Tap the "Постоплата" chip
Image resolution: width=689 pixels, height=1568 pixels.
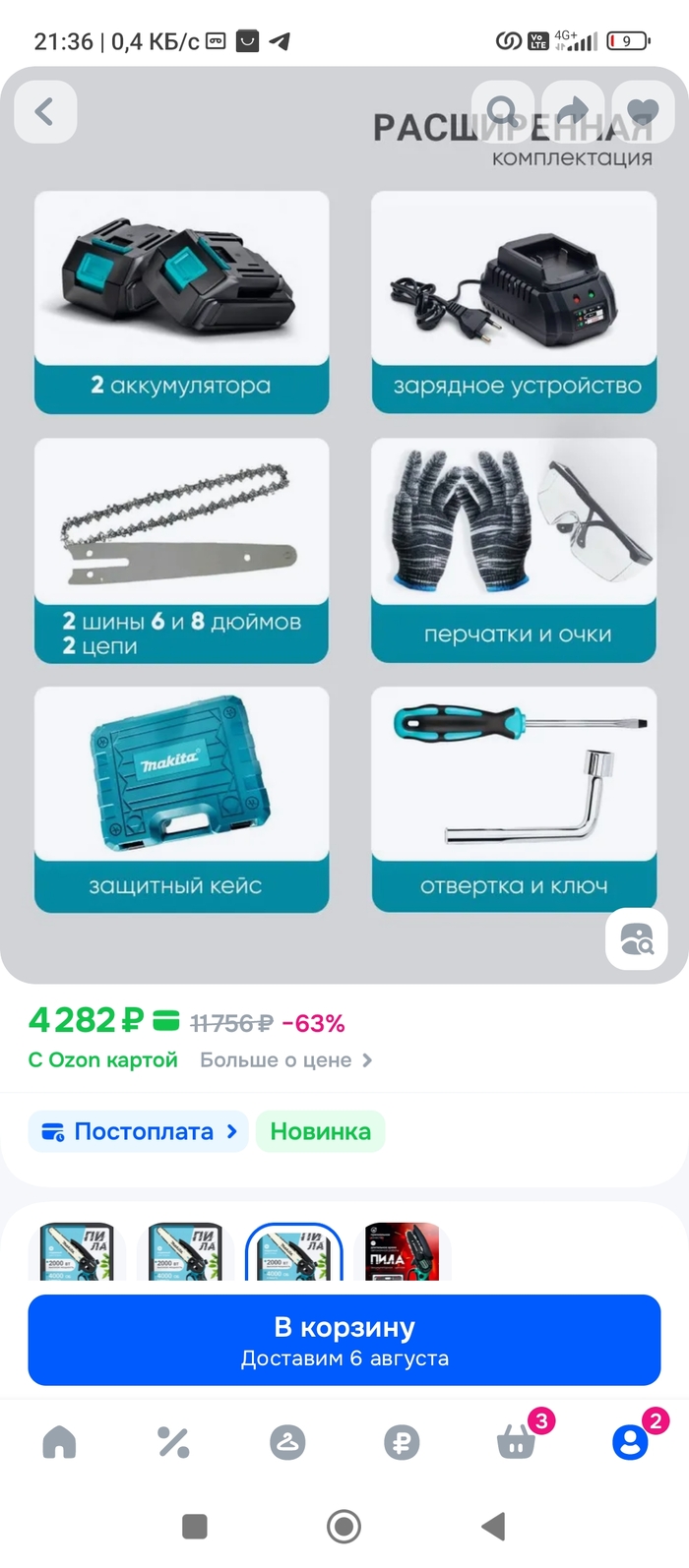[139, 1131]
